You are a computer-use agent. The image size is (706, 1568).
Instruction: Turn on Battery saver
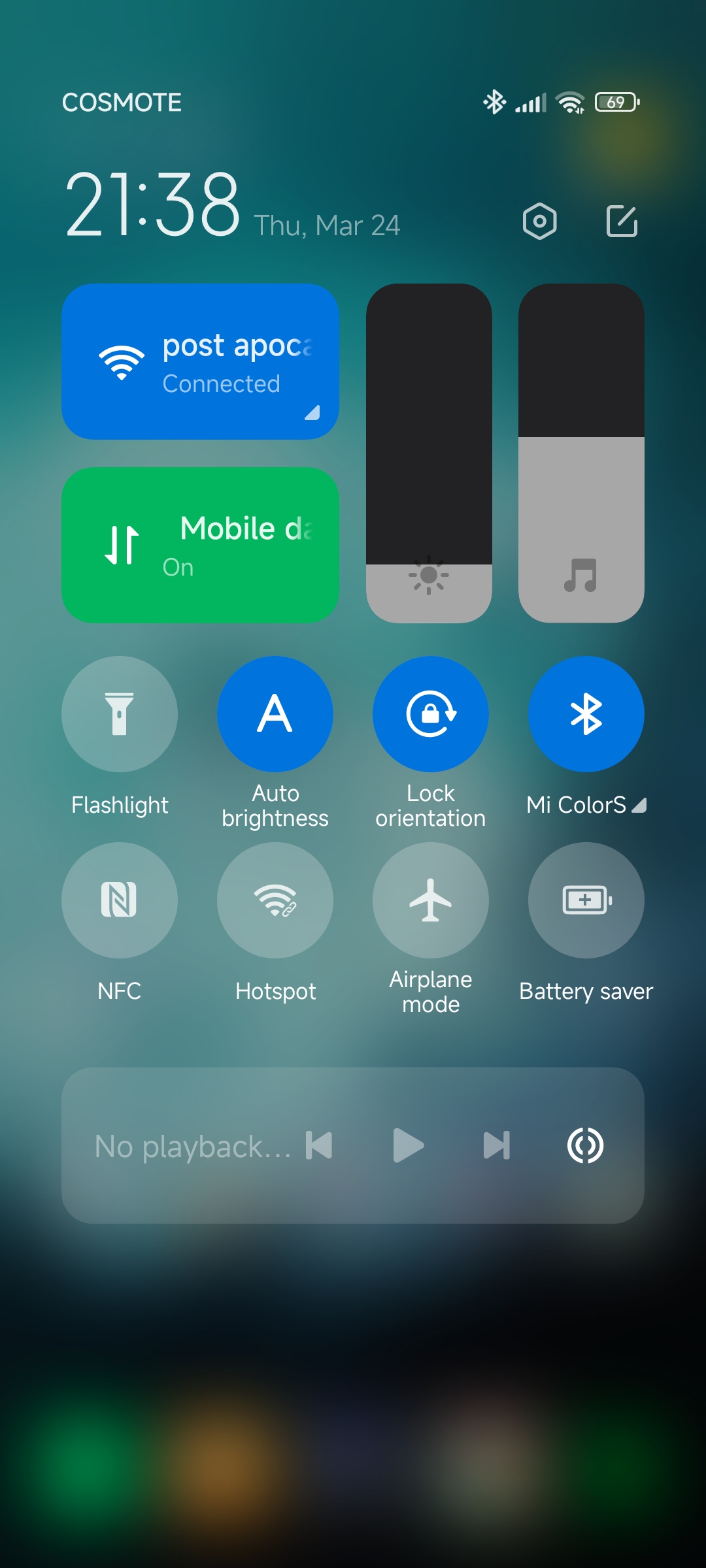[x=586, y=900]
